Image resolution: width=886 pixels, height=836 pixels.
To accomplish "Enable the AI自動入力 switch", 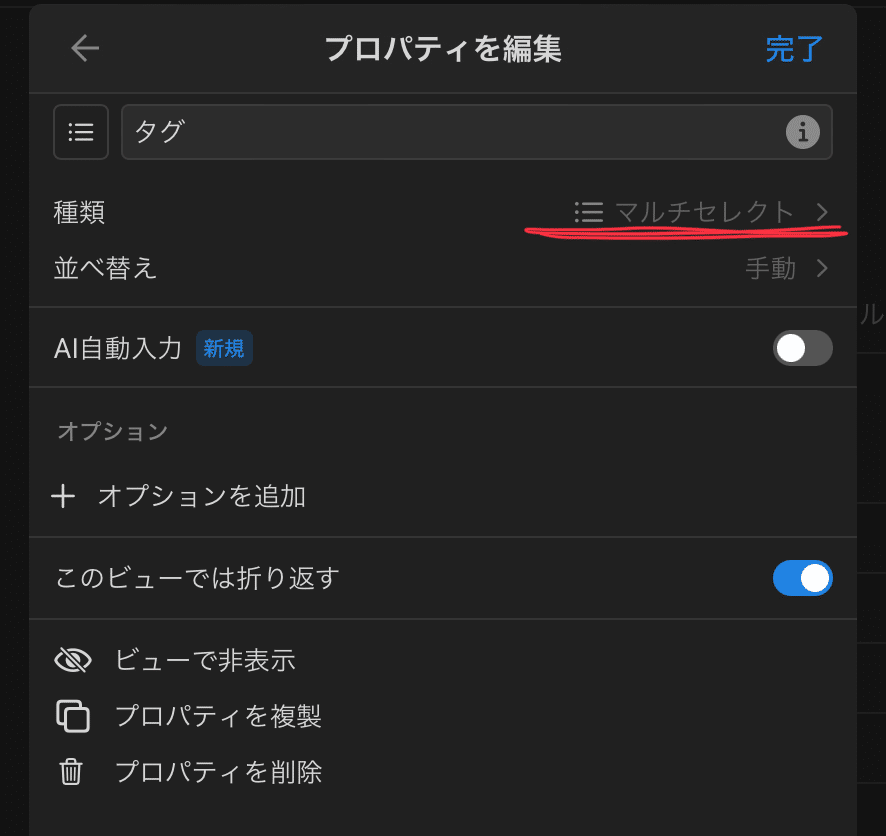I will pos(802,348).
